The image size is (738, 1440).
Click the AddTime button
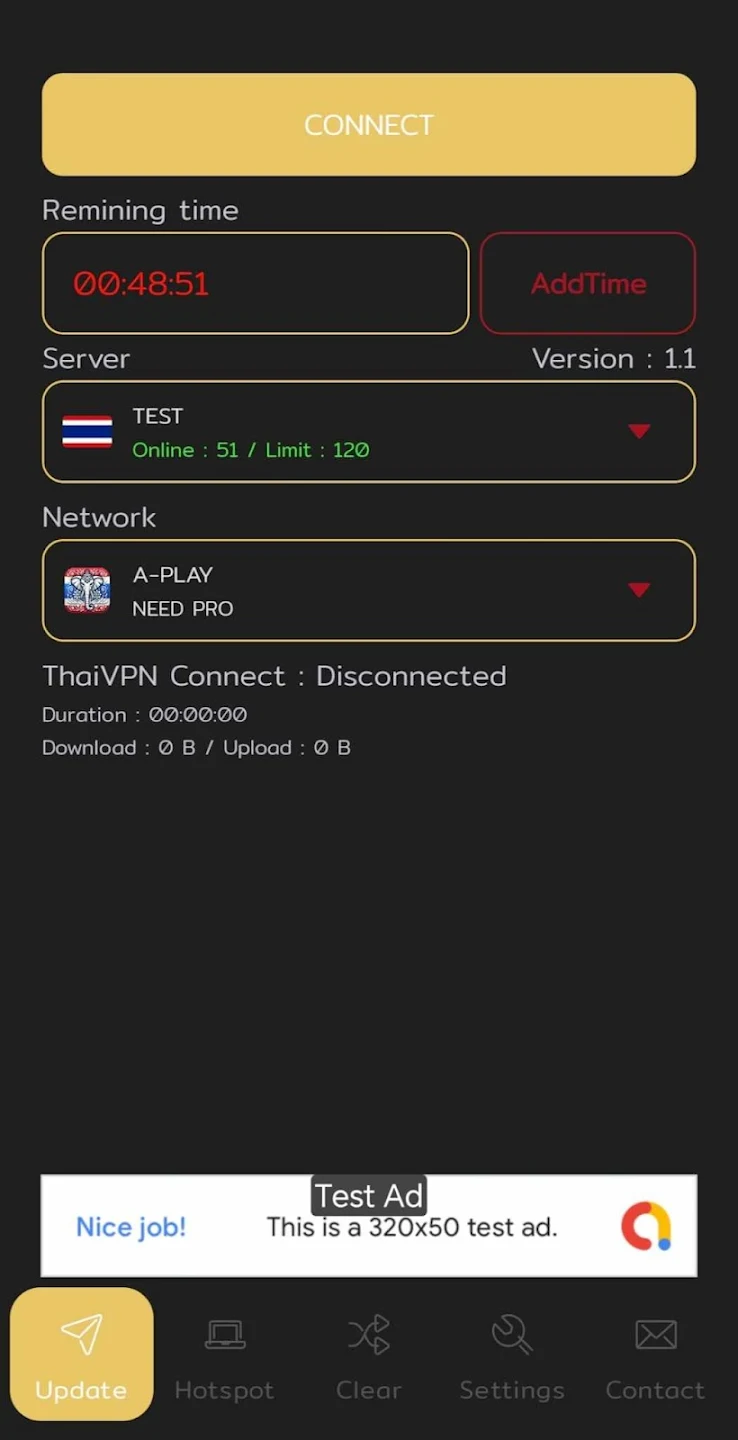tap(588, 283)
